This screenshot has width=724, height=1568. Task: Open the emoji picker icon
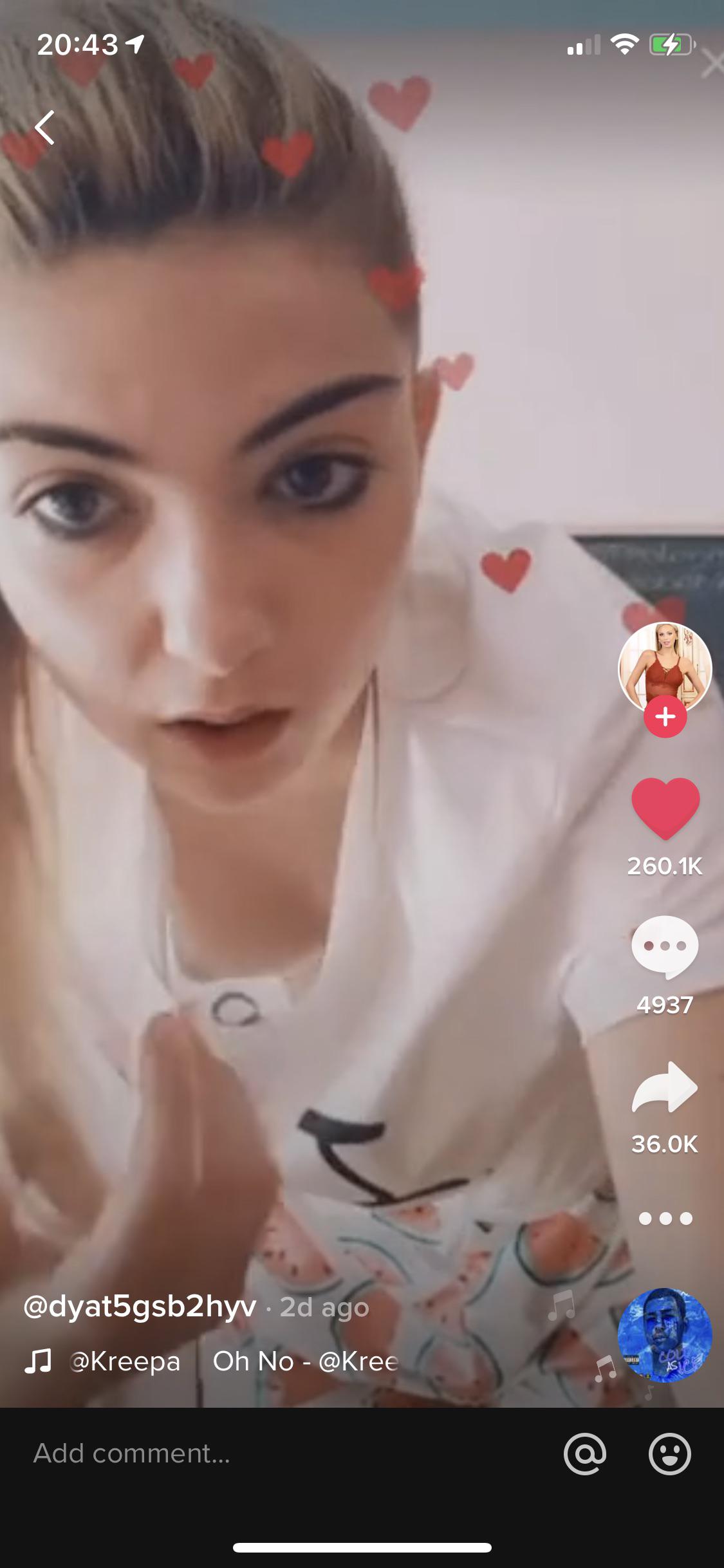(x=669, y=1453)
